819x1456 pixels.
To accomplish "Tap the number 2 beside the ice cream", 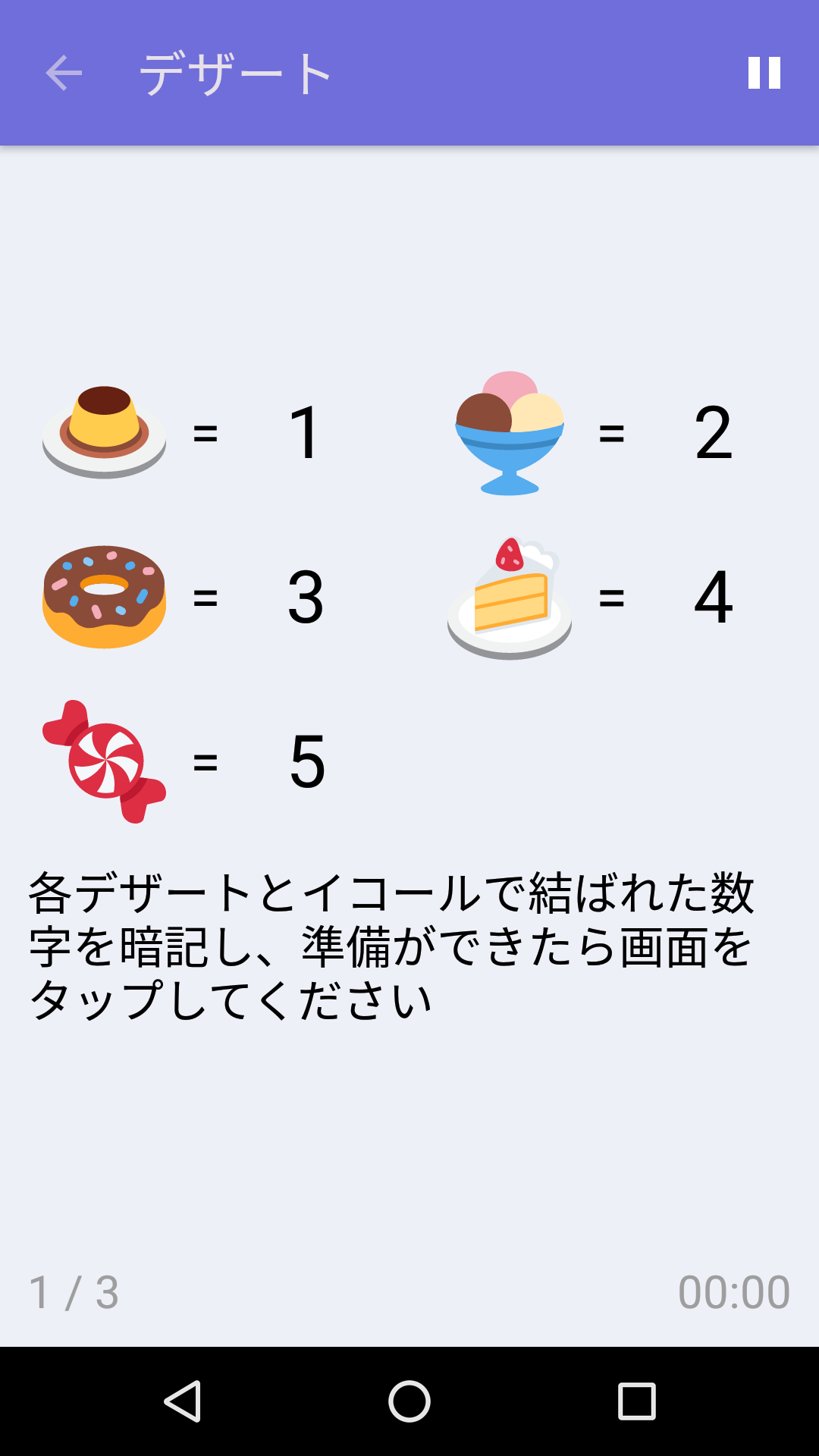I will pos(713,432).
